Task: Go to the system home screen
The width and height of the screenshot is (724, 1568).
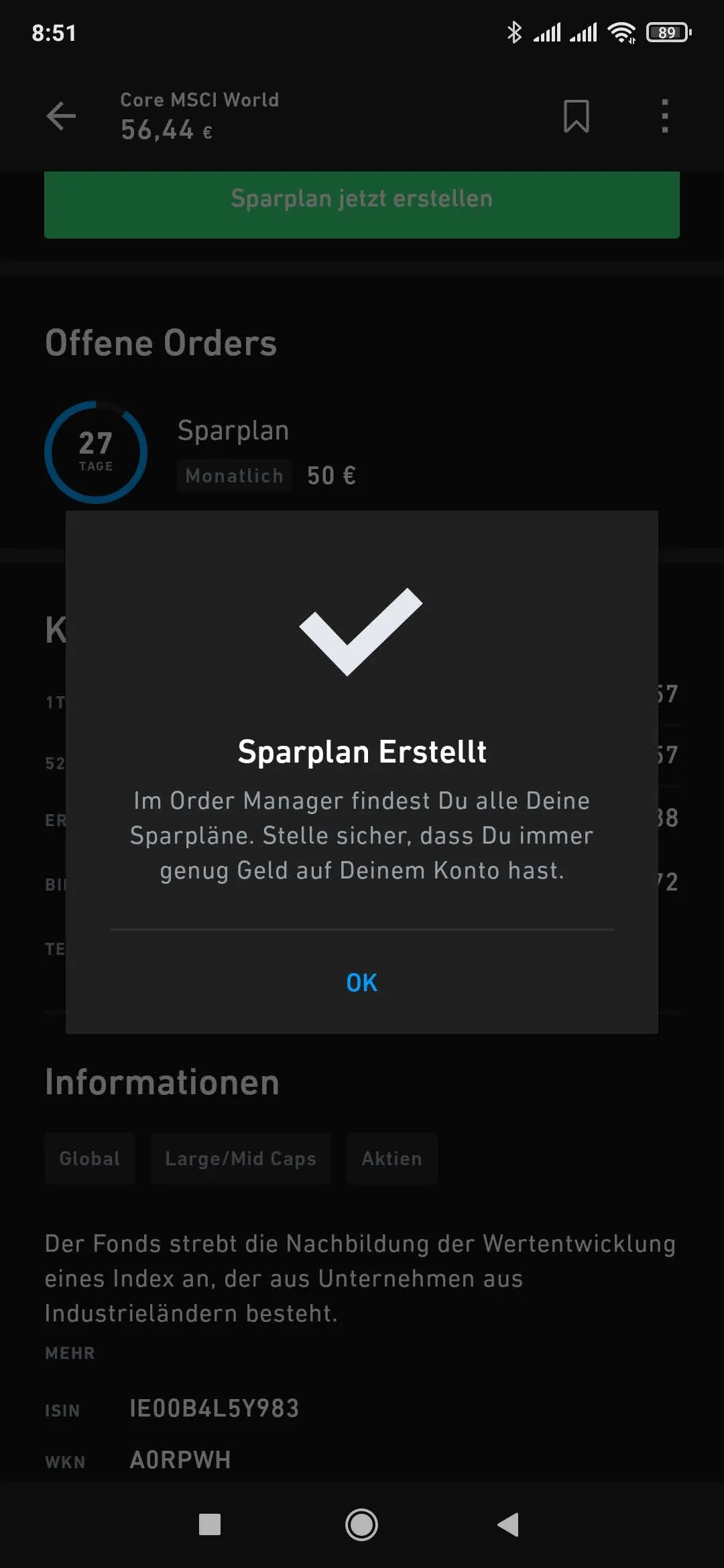Action: click(x=362, y=1524)
